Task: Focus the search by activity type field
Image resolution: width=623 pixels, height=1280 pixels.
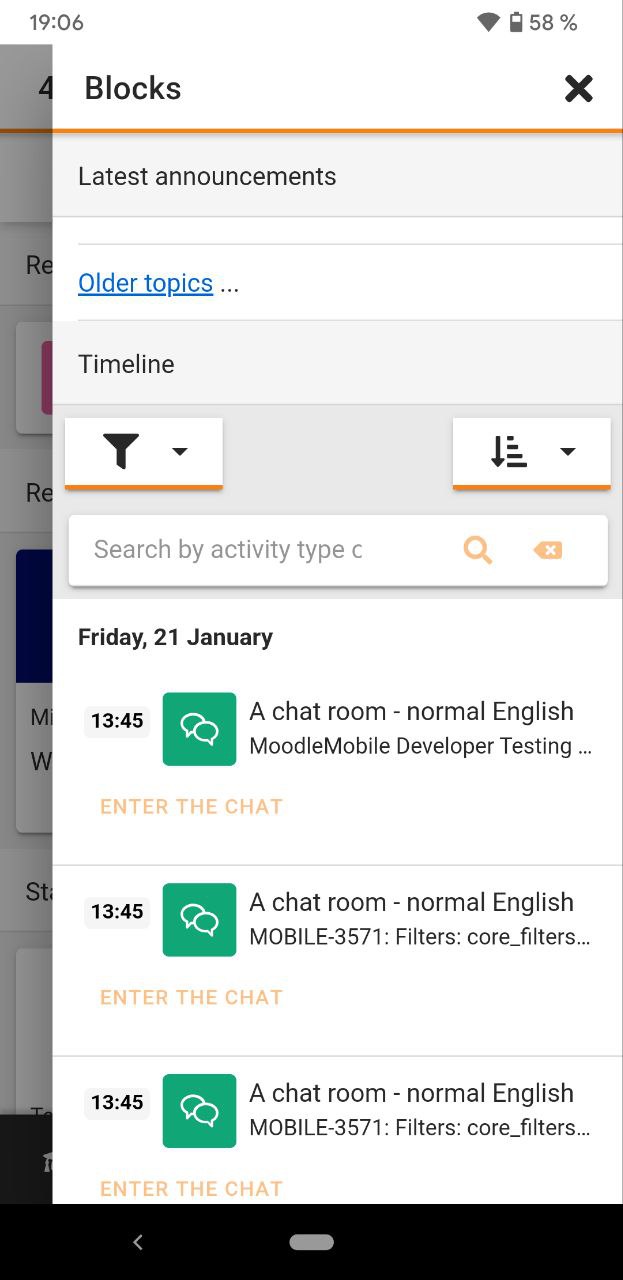Action: point(260,550)
